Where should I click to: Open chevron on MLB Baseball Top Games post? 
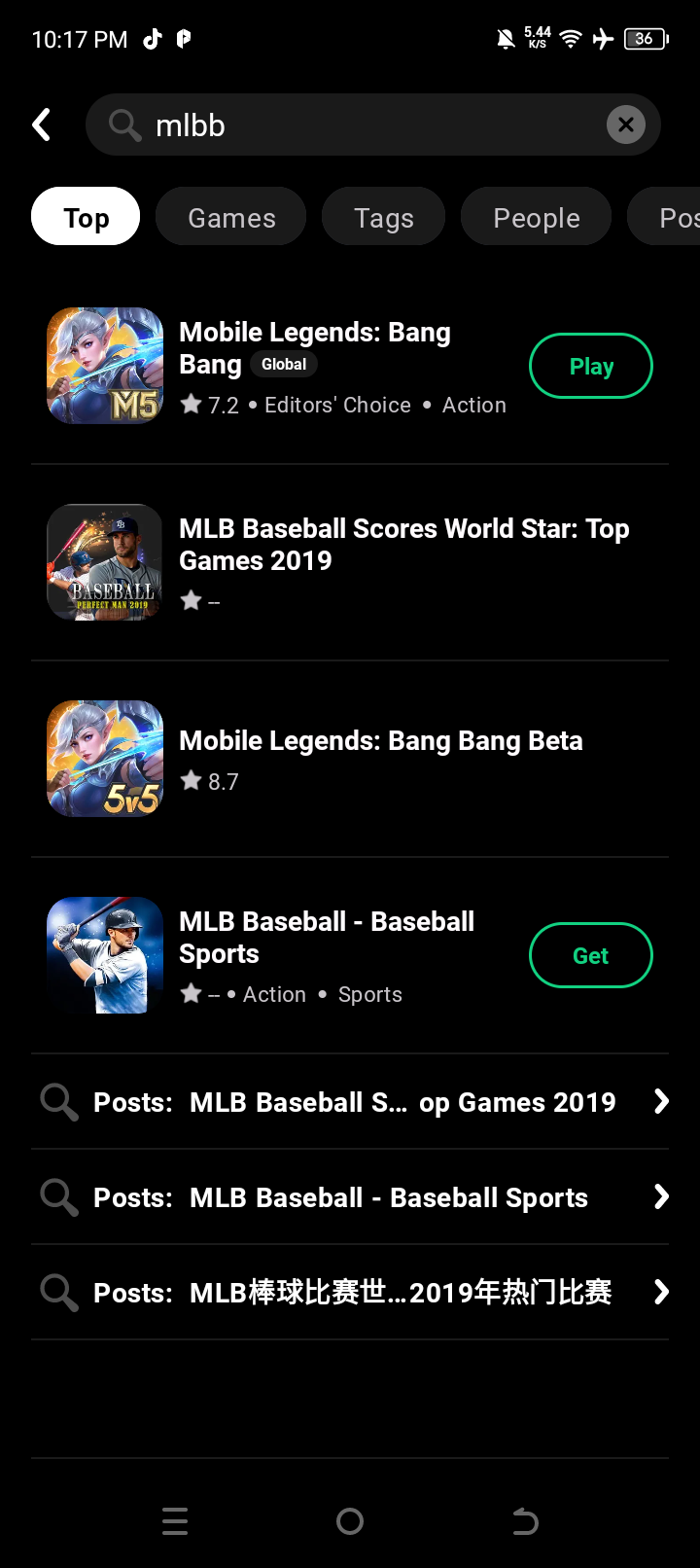pyautogui.click(x=662, y=1101)
